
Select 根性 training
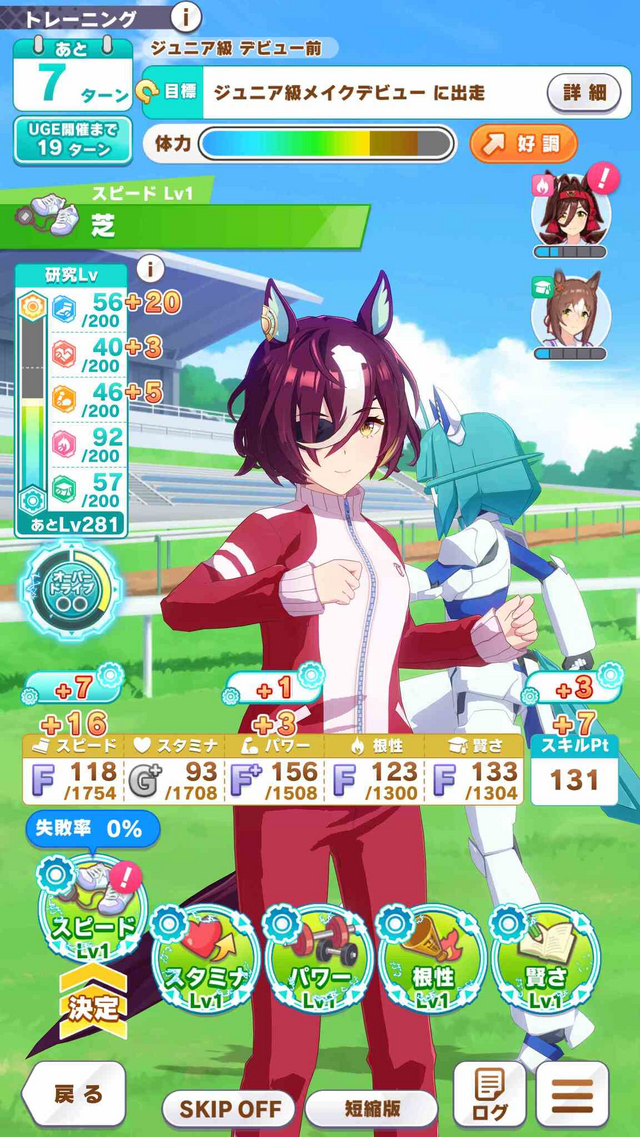click(432, 958)
